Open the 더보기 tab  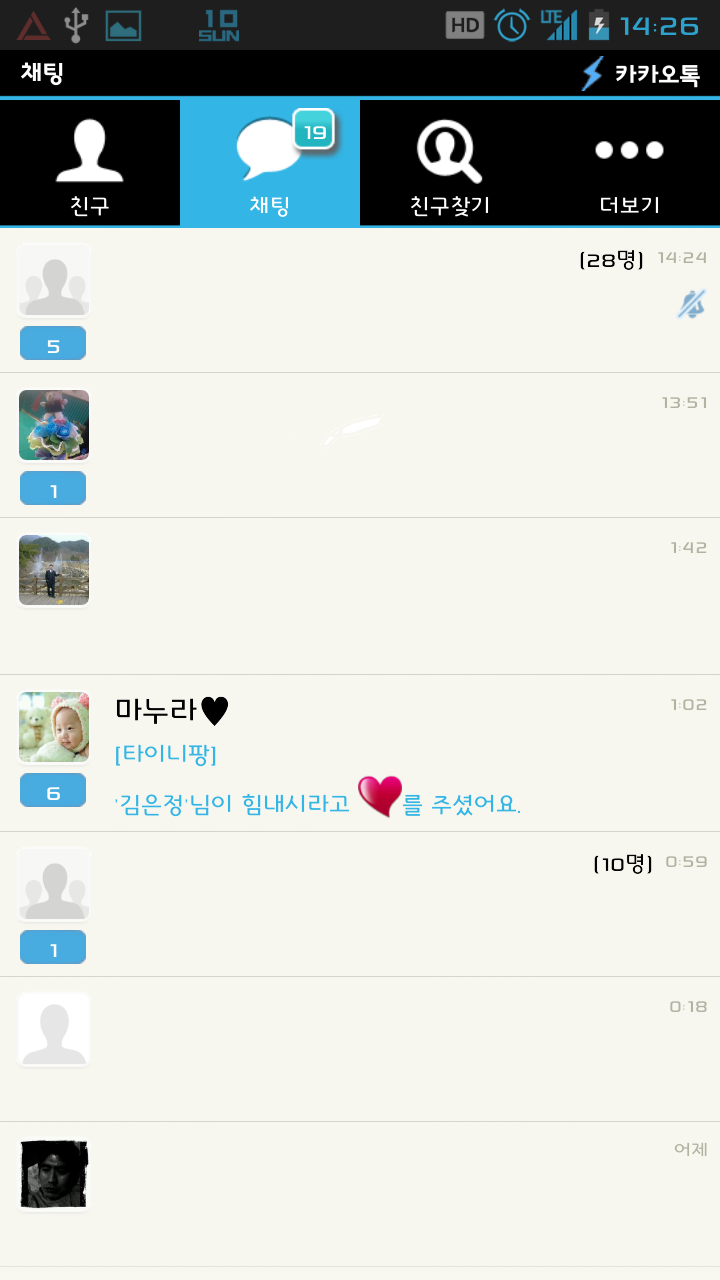(630, 163)
